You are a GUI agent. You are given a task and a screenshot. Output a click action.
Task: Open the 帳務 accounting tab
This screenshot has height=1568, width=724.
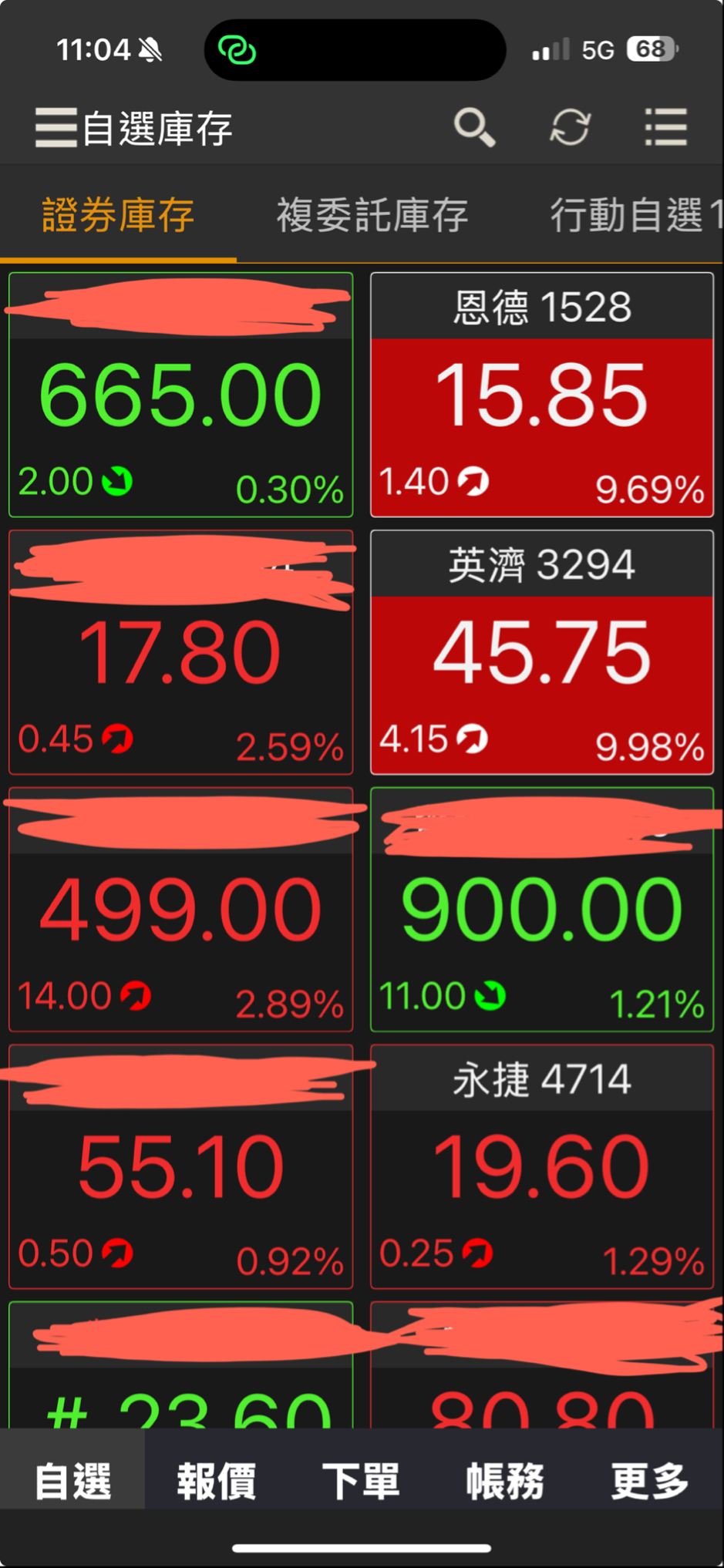[x=505, y=1480]
